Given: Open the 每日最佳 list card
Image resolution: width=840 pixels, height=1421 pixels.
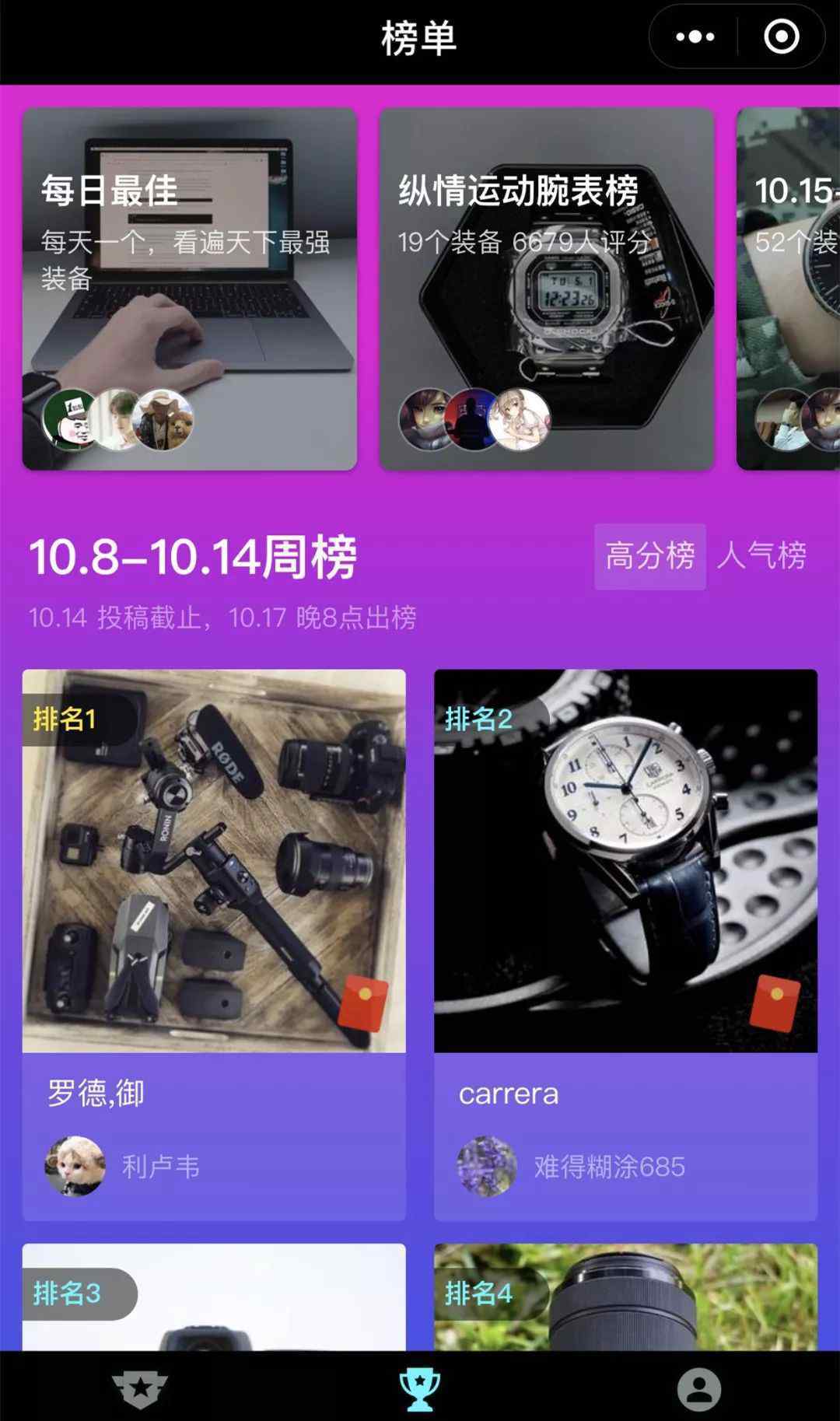Looking at the screenshot, I should pyautogui.click(x=190, y=289).
